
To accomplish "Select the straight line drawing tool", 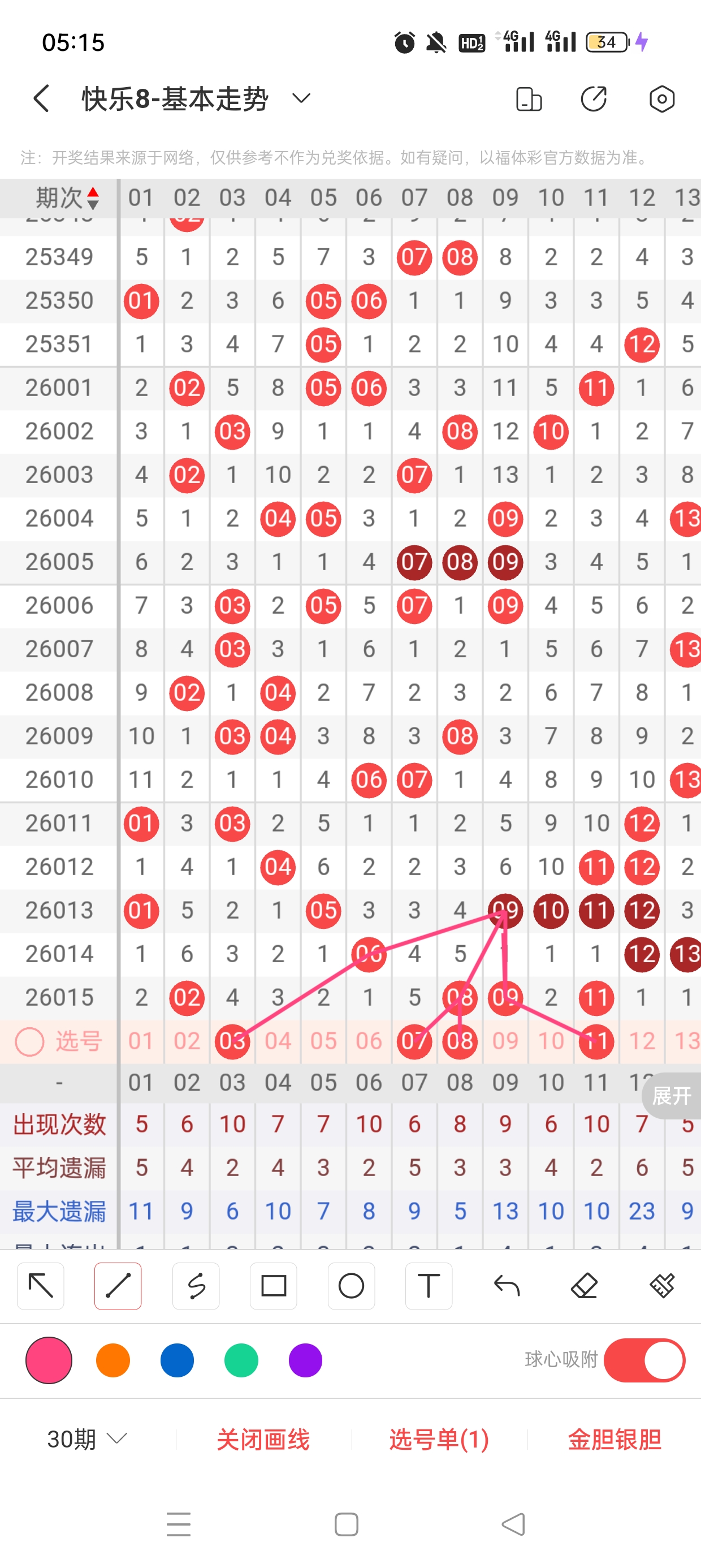I will point(118,1286).
